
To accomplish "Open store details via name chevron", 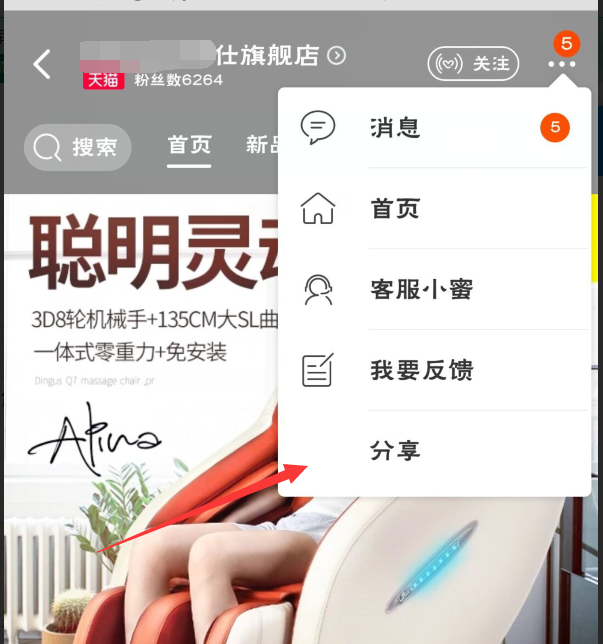I will tap(337, 55).
